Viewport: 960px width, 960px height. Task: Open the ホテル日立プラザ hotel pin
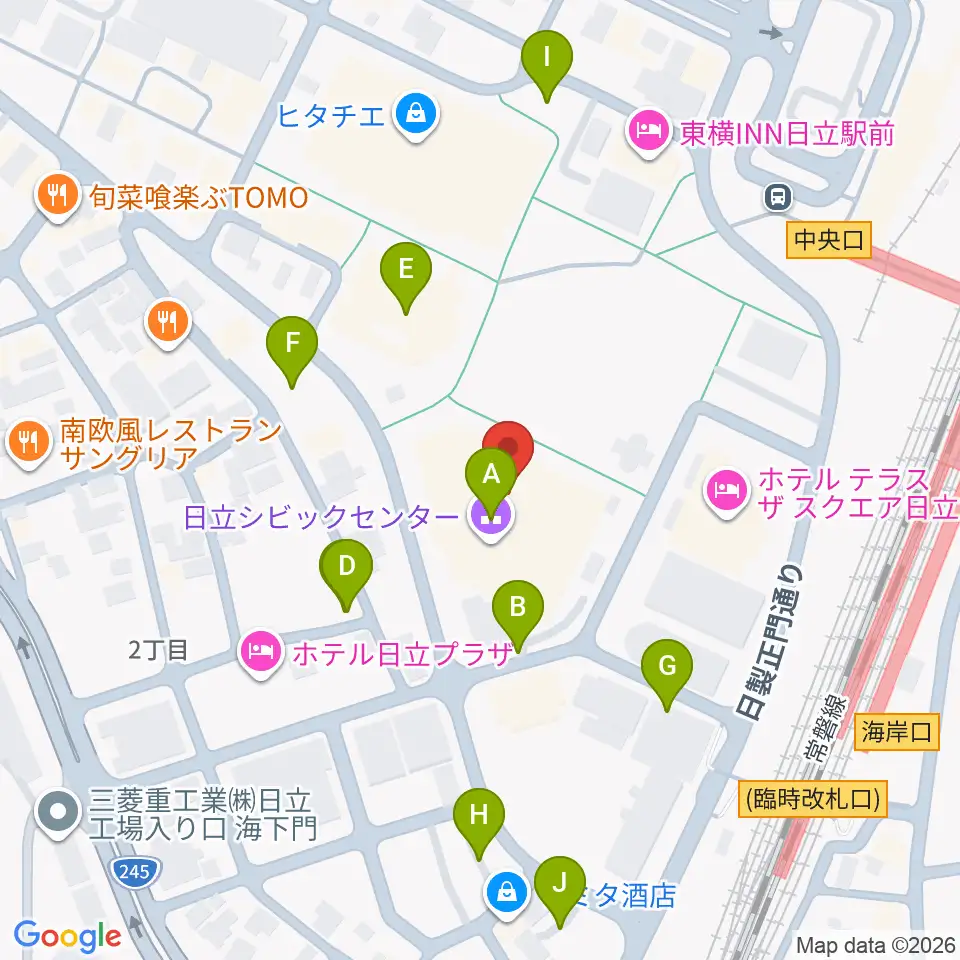point(261,654)
